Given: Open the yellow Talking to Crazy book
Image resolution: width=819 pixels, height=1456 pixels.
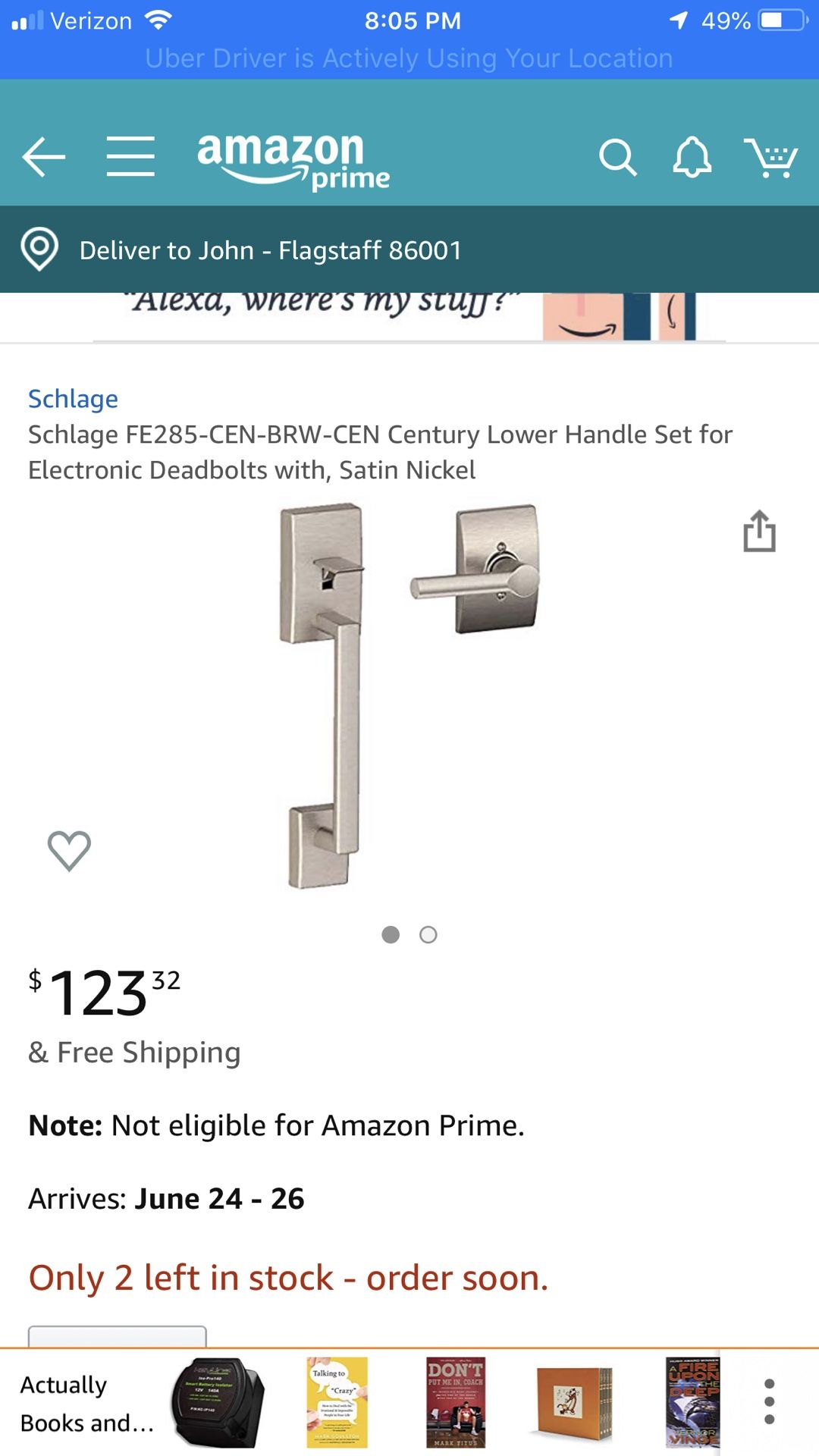Looking at the screenshot, I should (337, 1403).
